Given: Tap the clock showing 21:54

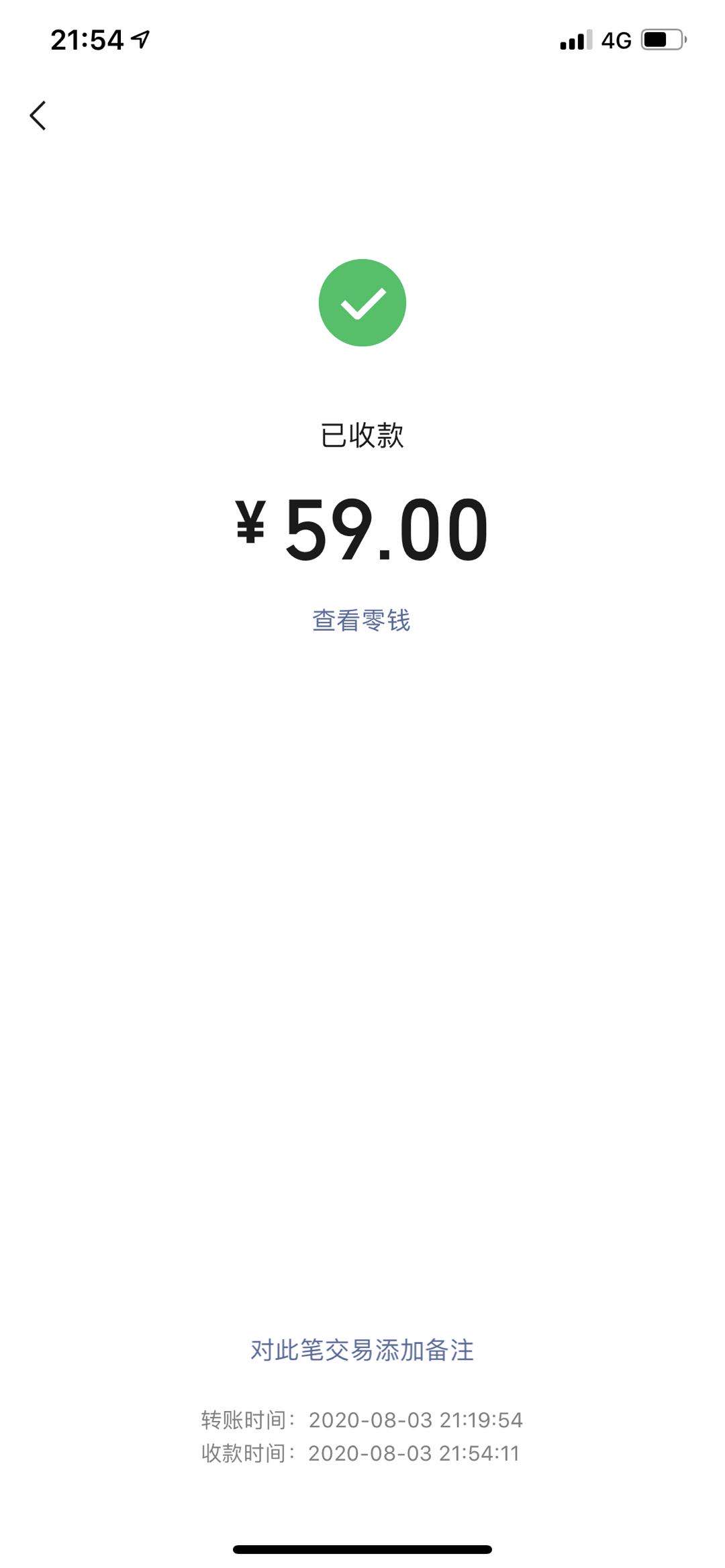Looking at the screenshot, I should (87, 38).
